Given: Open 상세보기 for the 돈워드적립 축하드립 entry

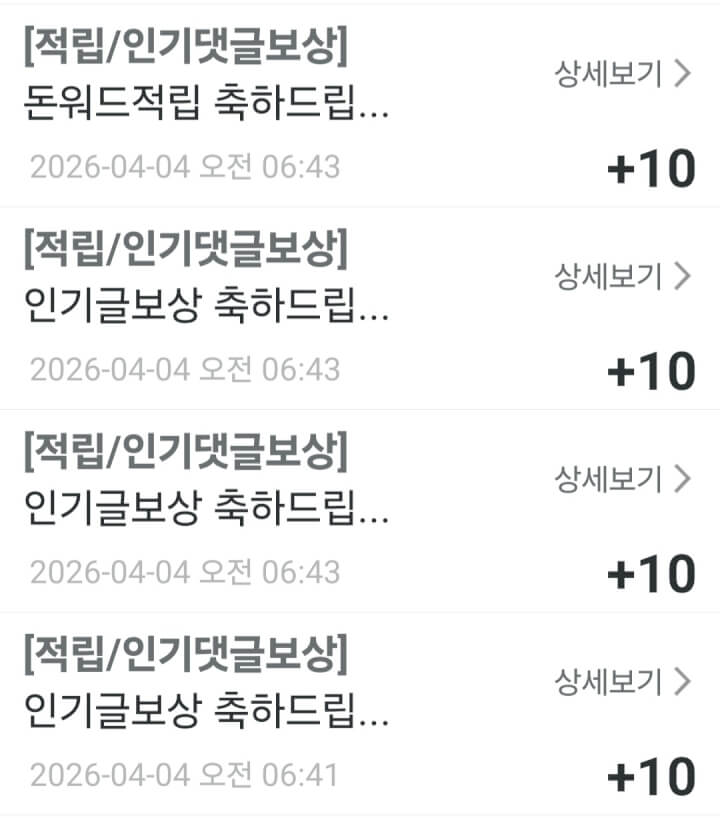Looking at the screenshot, I should pyautogui.click(x=623, y=74).
